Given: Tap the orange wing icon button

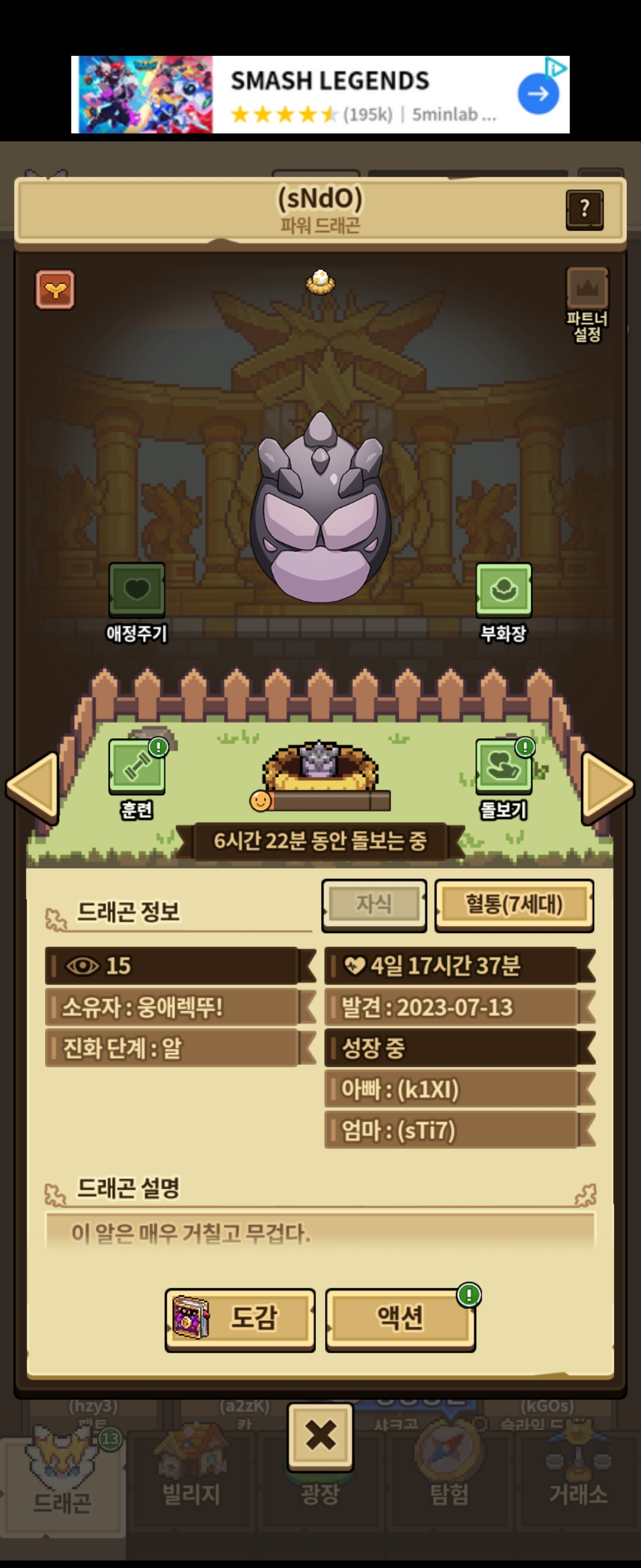Looking at the screenshot, I should pyautogui.click(x=55, y=290).
